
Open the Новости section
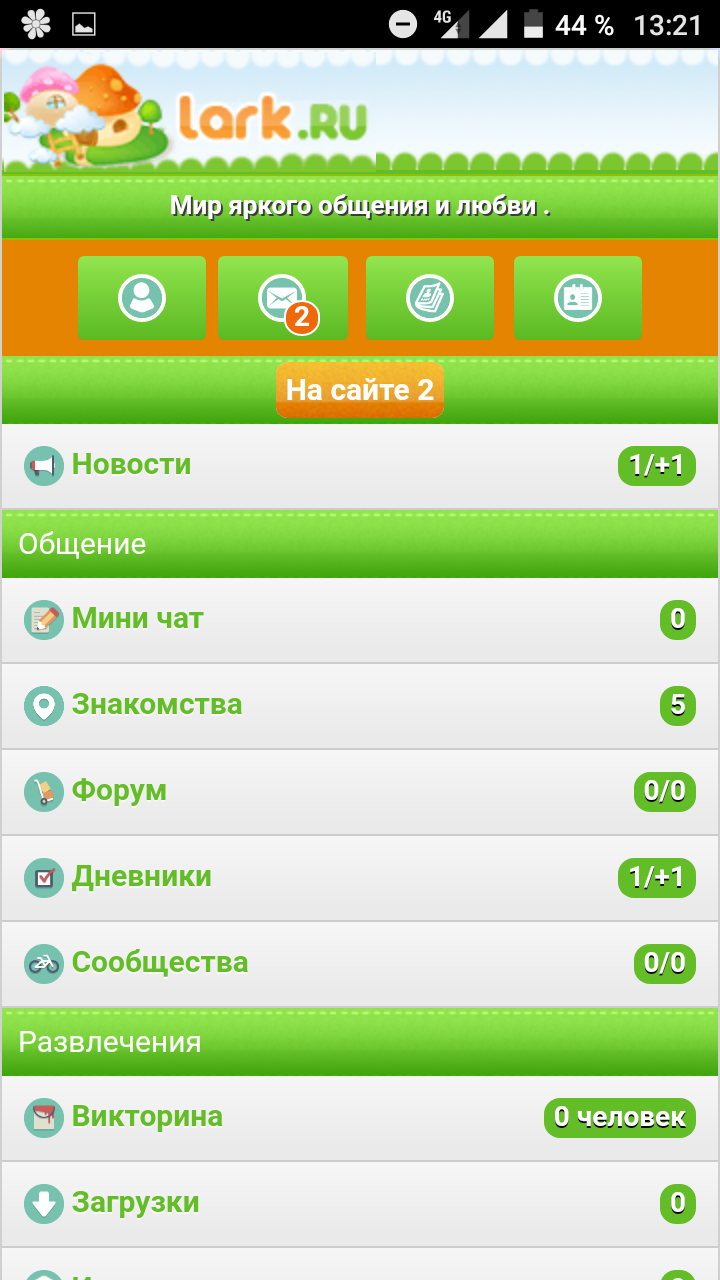[x=131, y=465]
